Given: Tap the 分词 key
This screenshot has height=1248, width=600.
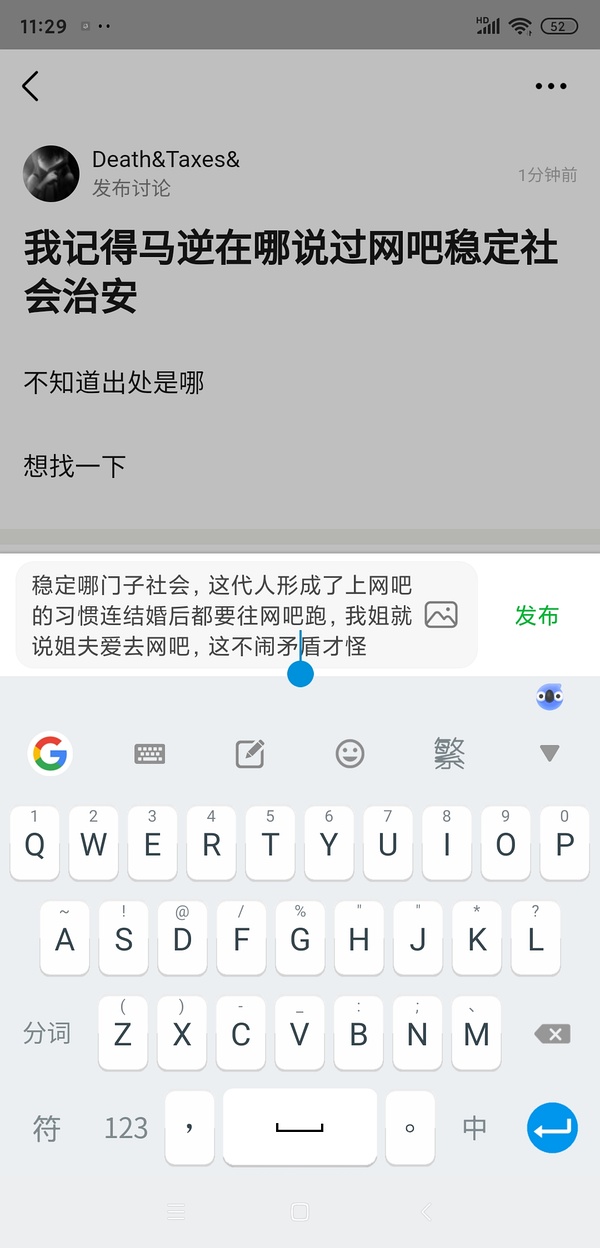Looking at the screenshot, I should click(x=47, y=1033).
